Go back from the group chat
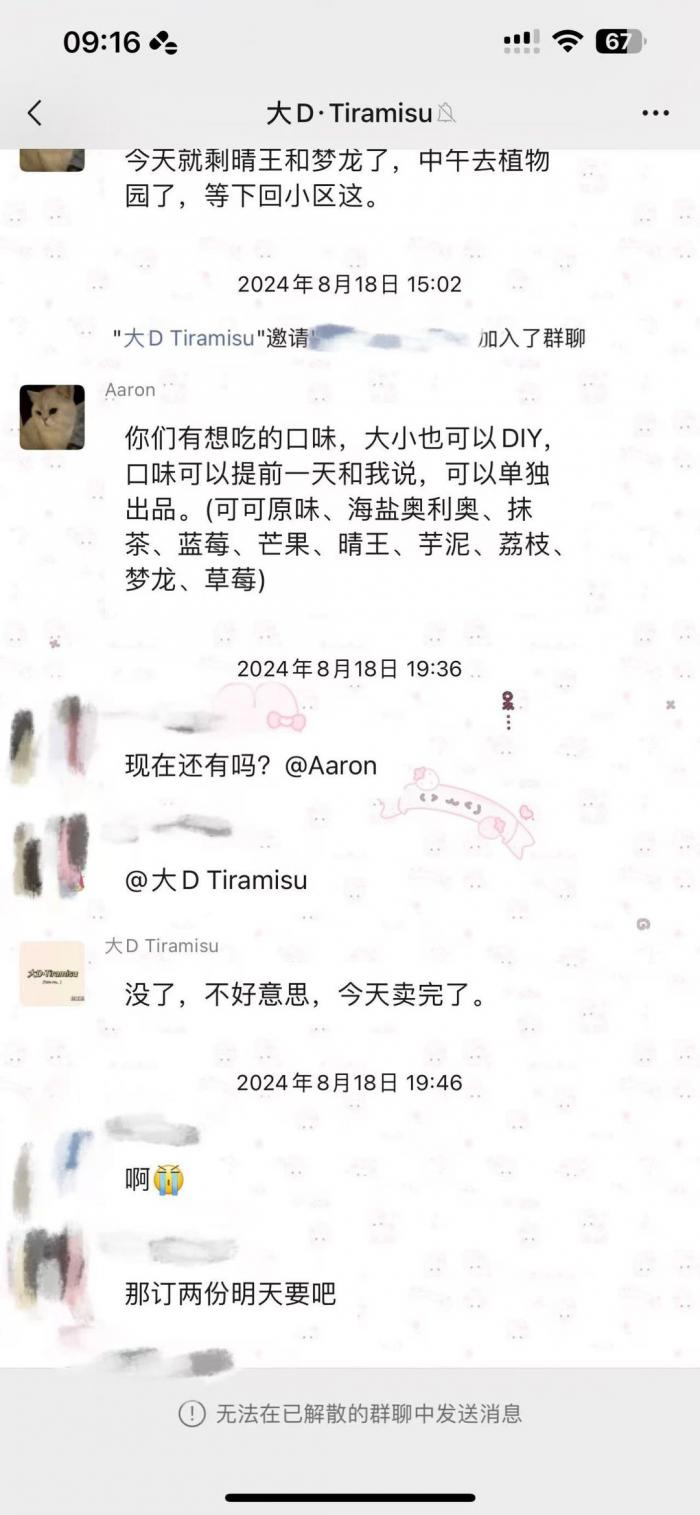Screen dimensions: 700x1515 [35, 113]
